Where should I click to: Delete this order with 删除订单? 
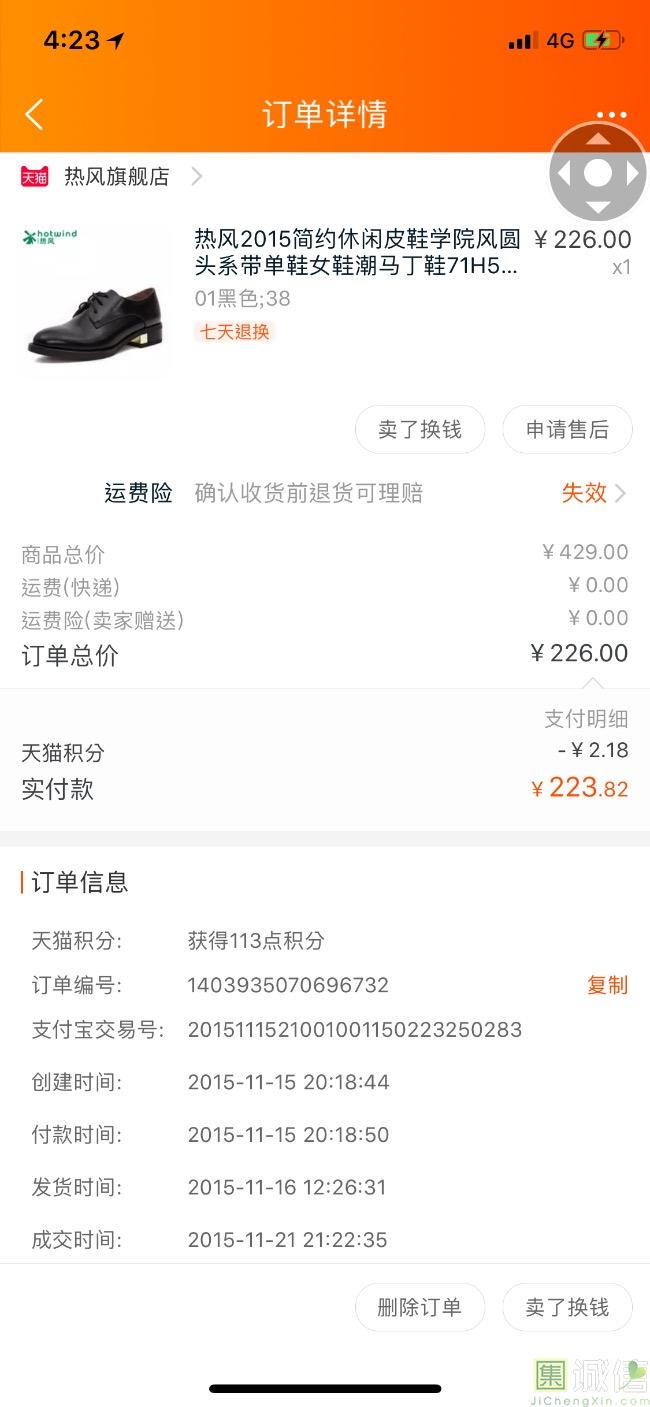point(420,1307)
